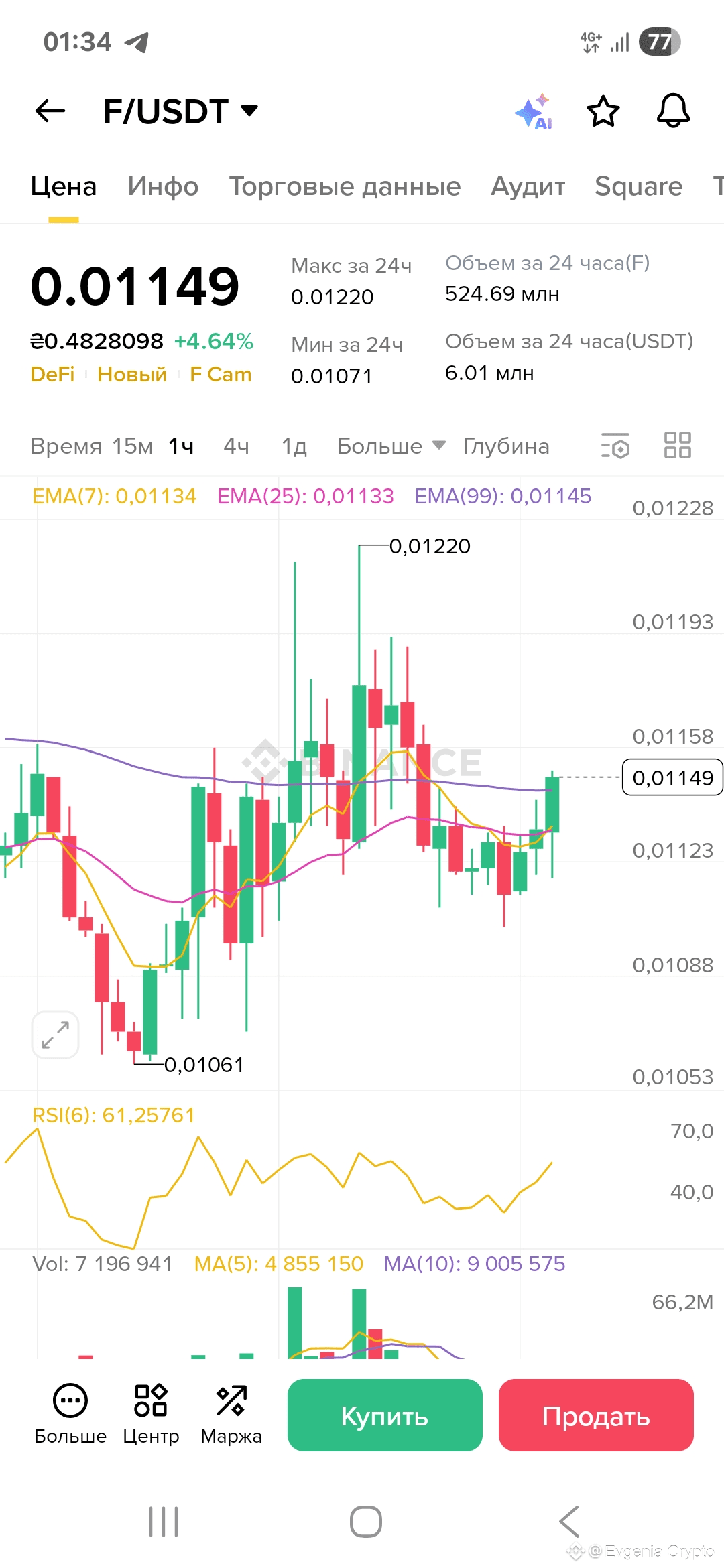Viewport: 724px width, 1568px height.
Task: Open the Торговые данные tab
Action: [345, 186]
